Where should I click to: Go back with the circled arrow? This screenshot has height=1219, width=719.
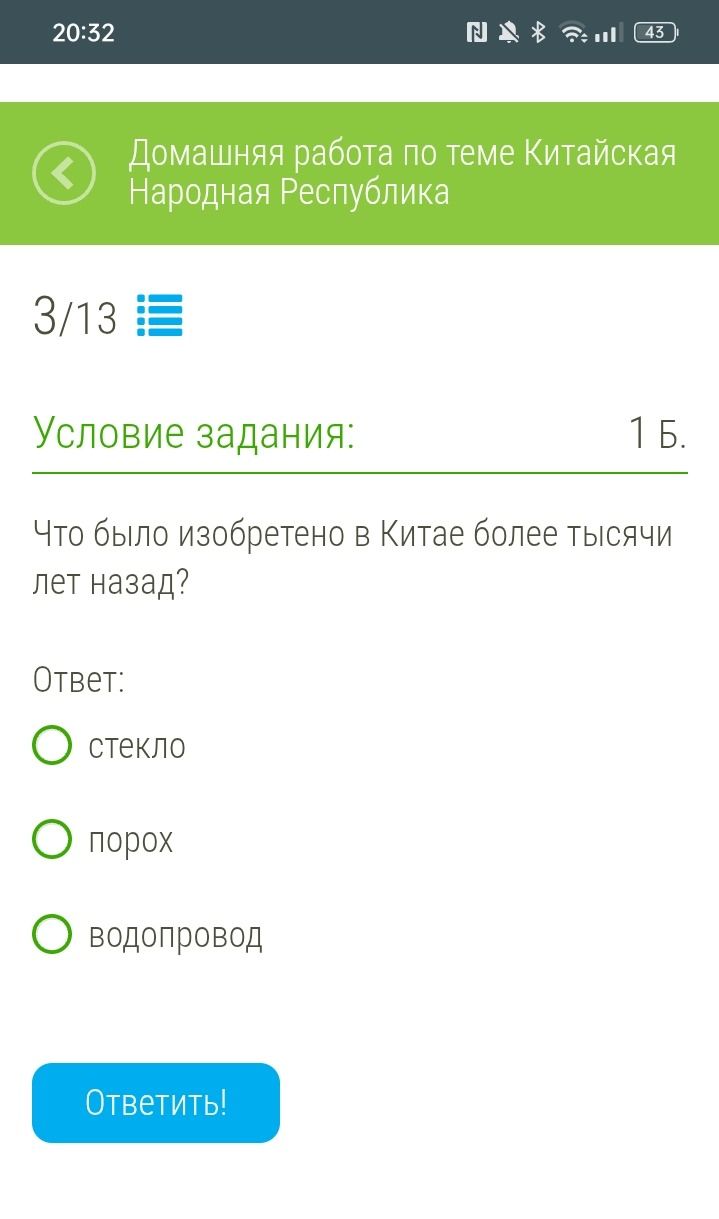(64, 173)
